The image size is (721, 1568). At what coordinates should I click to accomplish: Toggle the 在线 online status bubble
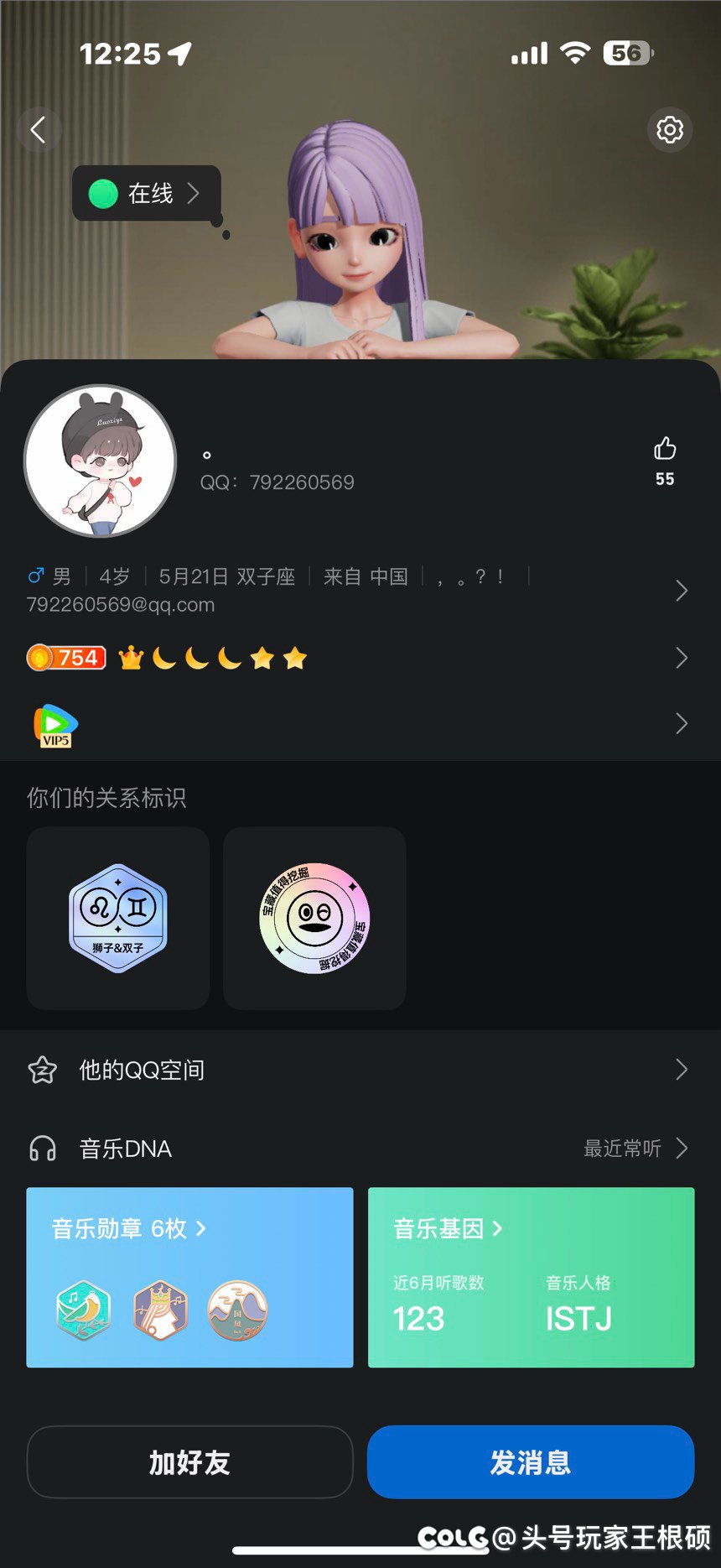147,193
